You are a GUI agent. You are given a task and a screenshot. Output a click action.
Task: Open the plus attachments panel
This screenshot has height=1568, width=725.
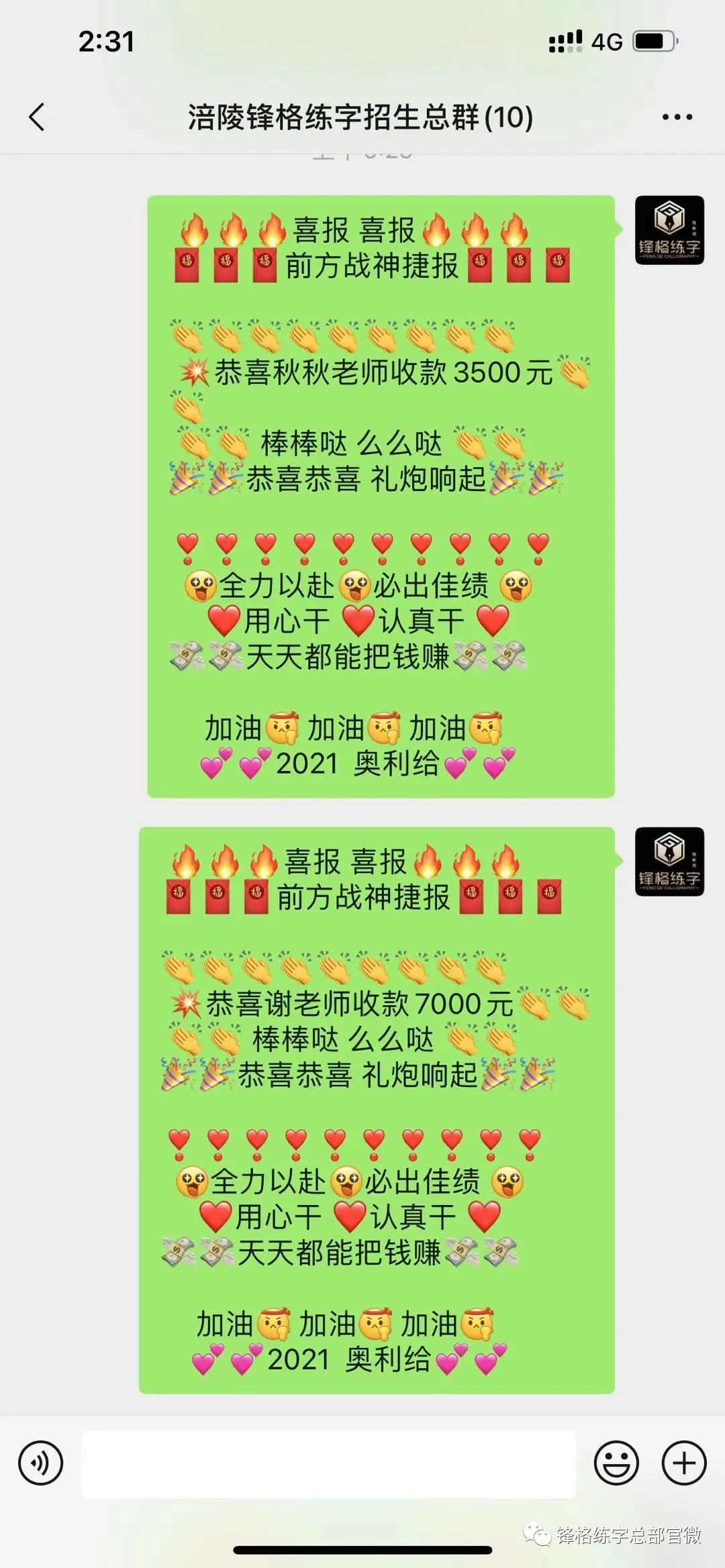pyautogui.click(x=683, y=1463)
